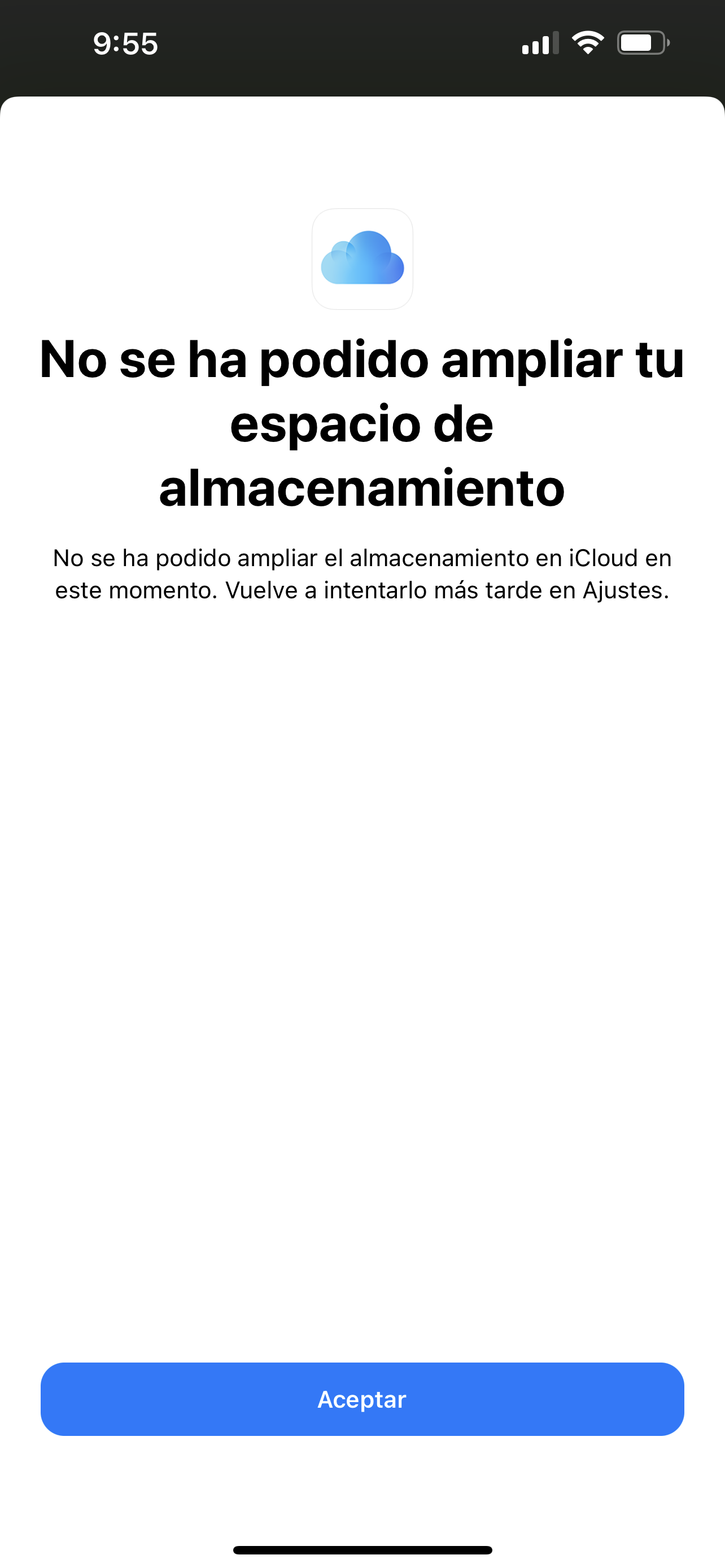Tap the Aceptar button
Viewport: 725px width, 1568px height.
click(x=362, y=1399)
